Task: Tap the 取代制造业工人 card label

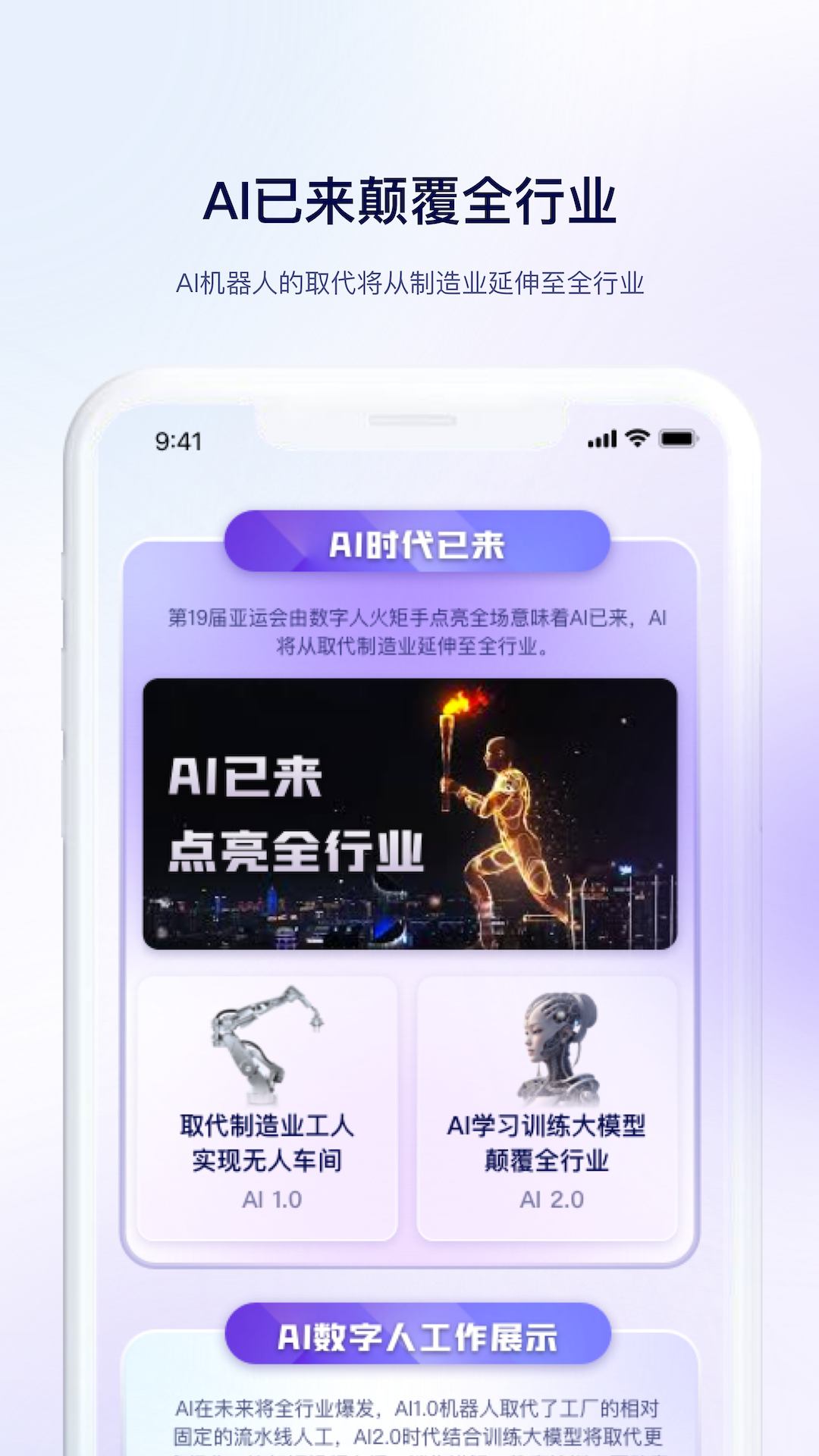Action: click(265, 1128)
